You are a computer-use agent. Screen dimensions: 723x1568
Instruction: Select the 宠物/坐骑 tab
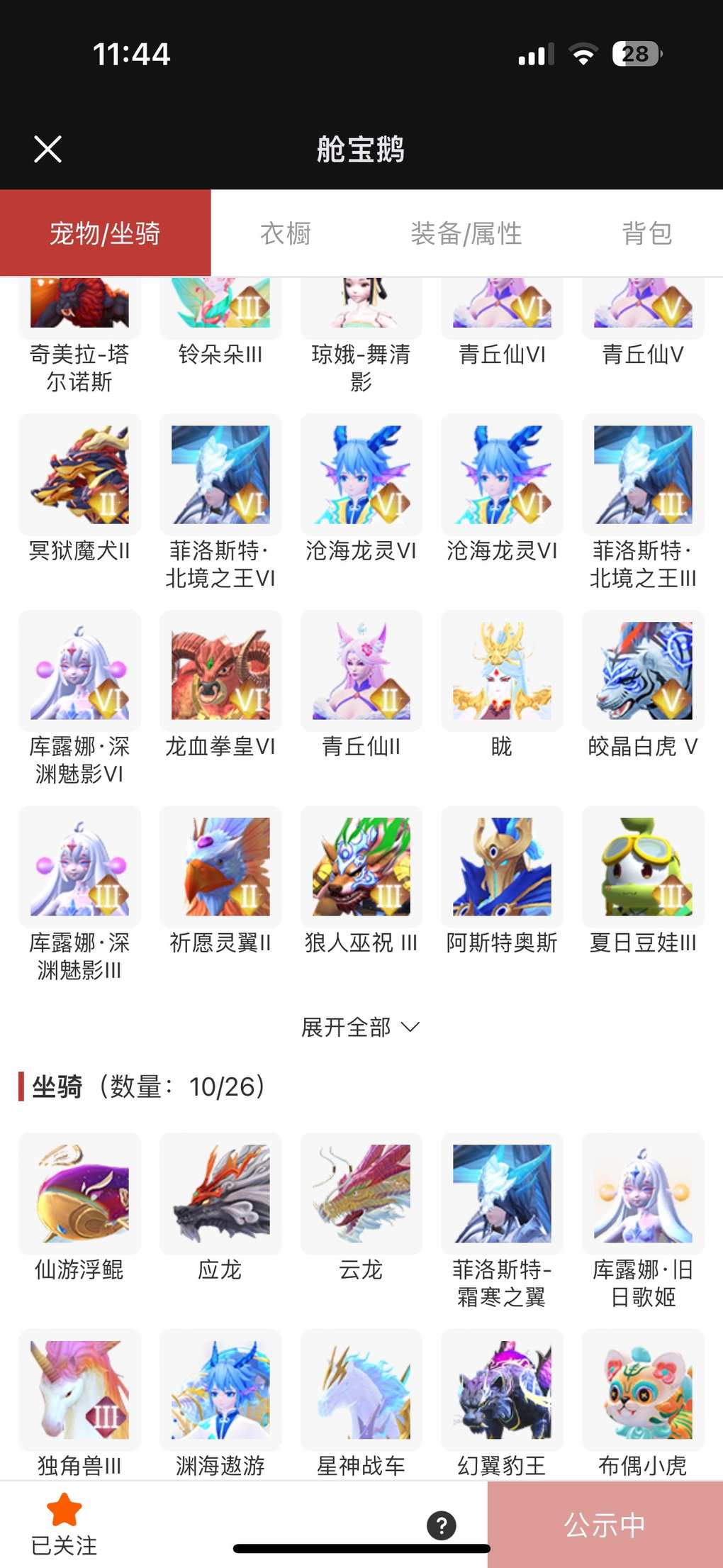pyautogui.click(x=105, y=233)
